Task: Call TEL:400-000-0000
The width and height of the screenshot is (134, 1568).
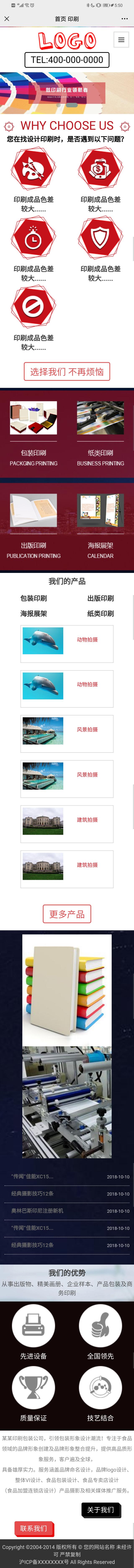Action: pos(67,60)
